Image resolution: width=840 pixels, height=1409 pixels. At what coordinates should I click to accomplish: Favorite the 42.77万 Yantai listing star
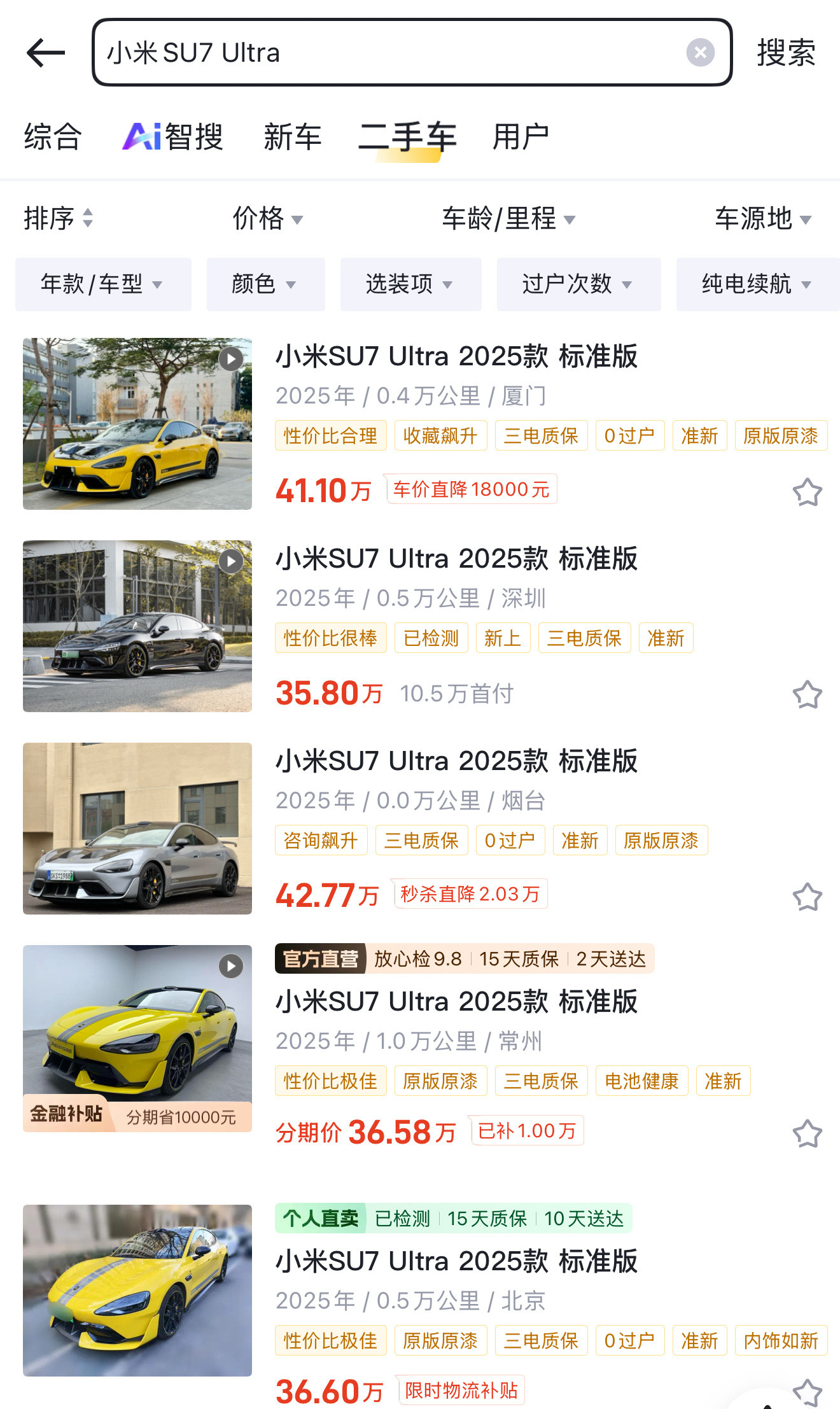tap(808, 896)
